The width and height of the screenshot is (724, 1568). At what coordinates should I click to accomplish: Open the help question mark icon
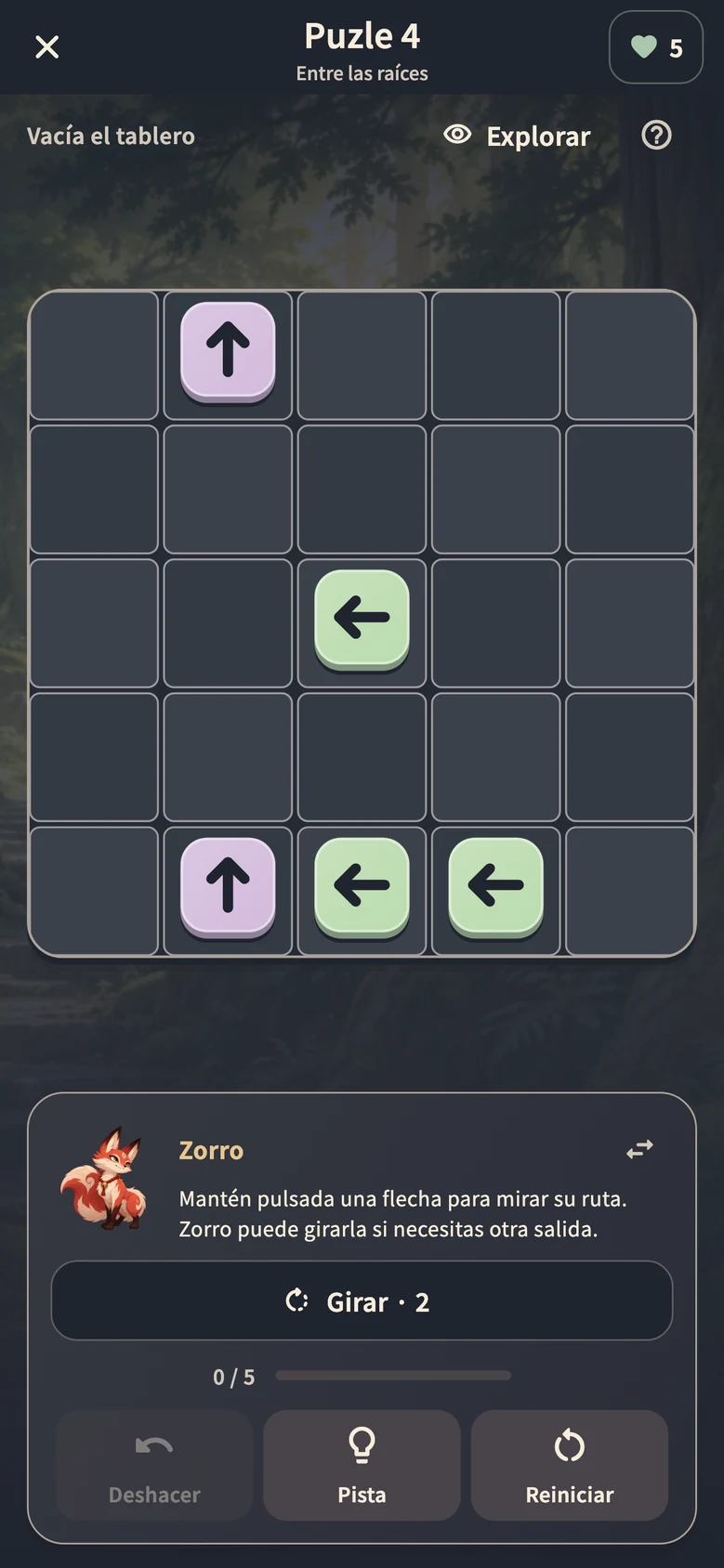[656, 136]
